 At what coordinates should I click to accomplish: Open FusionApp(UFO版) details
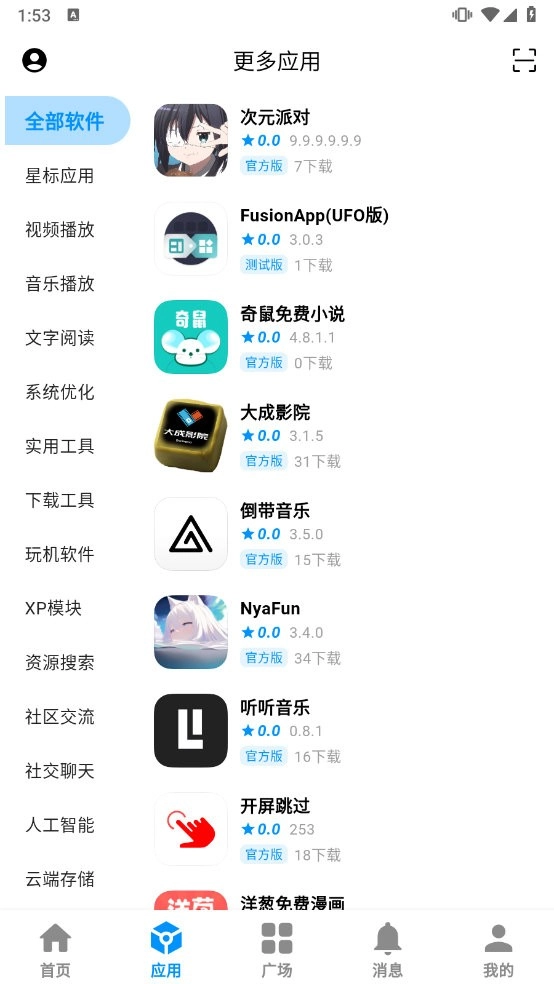pyautogui.click(x=349, y=239)
